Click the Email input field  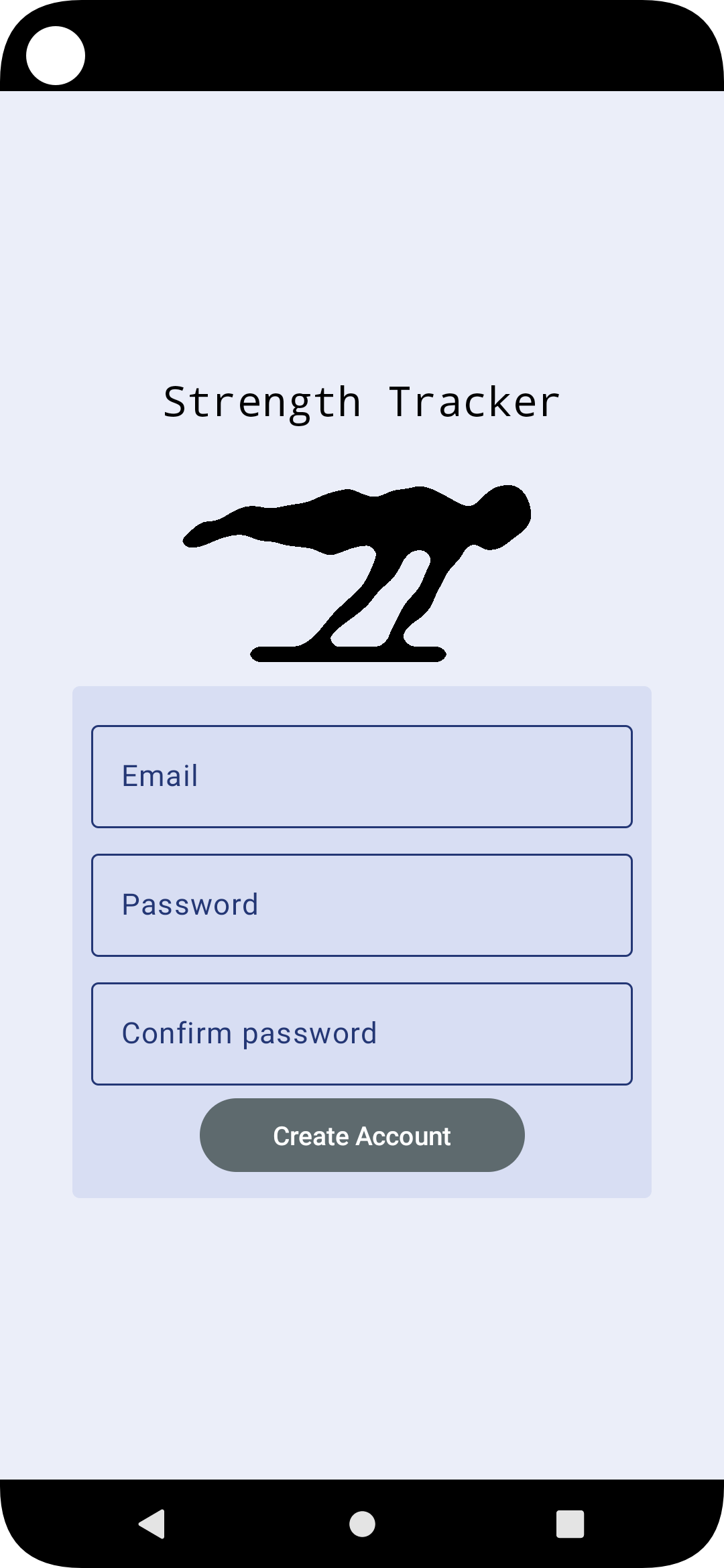point(361,775)
